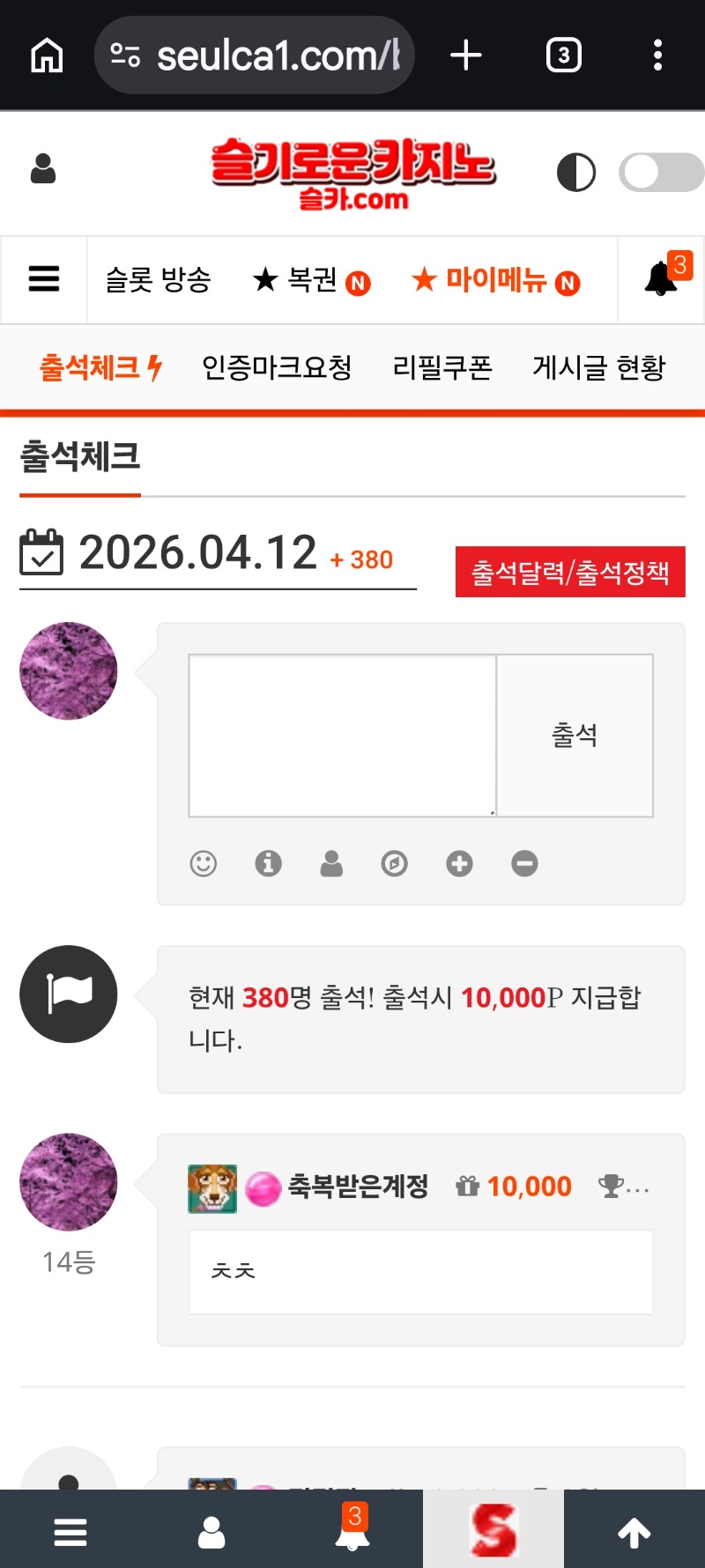
Task: Open a new browser tab
Action: click(466, 55)
